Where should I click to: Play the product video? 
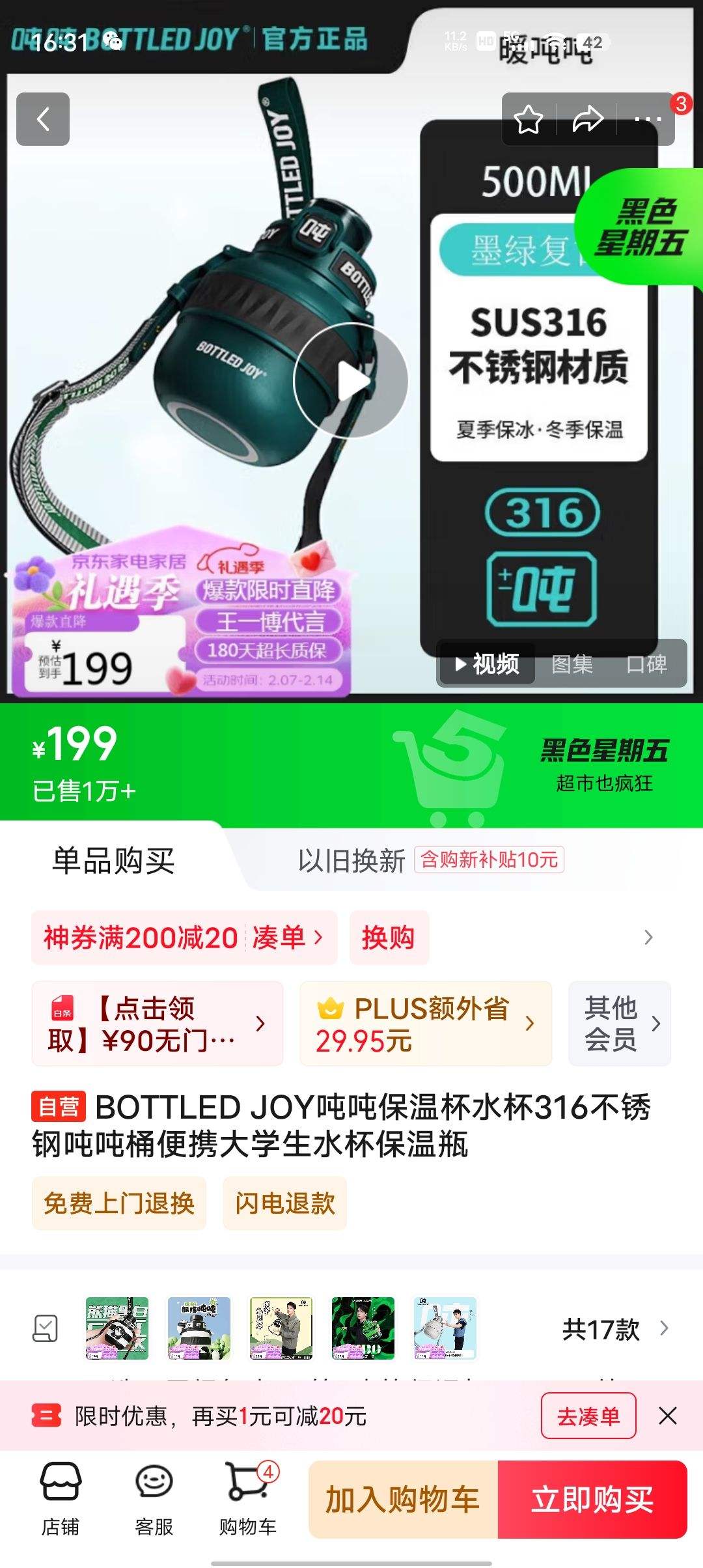point(351,381)
